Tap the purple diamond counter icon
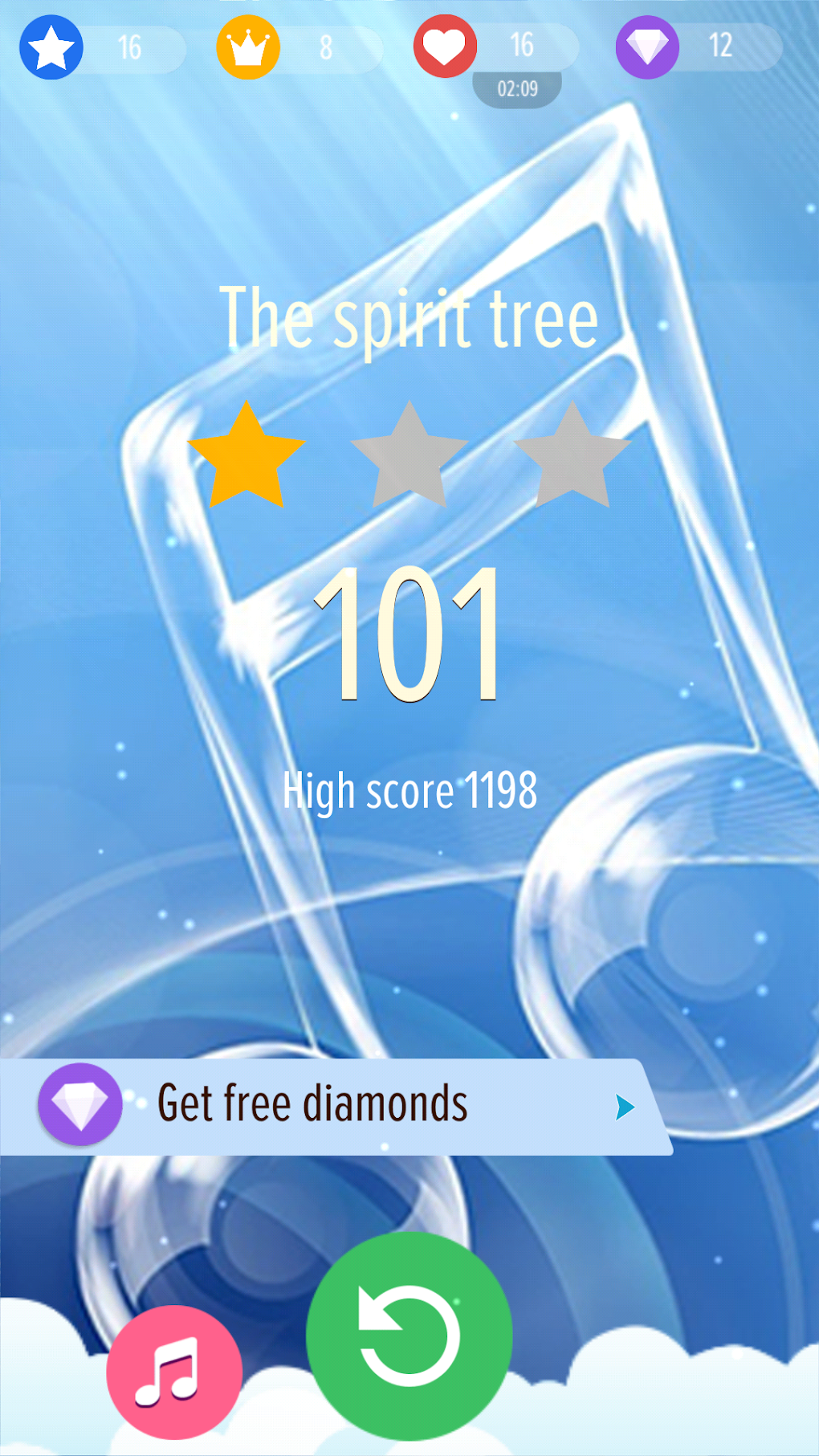This screenshot has height=1456, width=819. (x=647, y=47)
